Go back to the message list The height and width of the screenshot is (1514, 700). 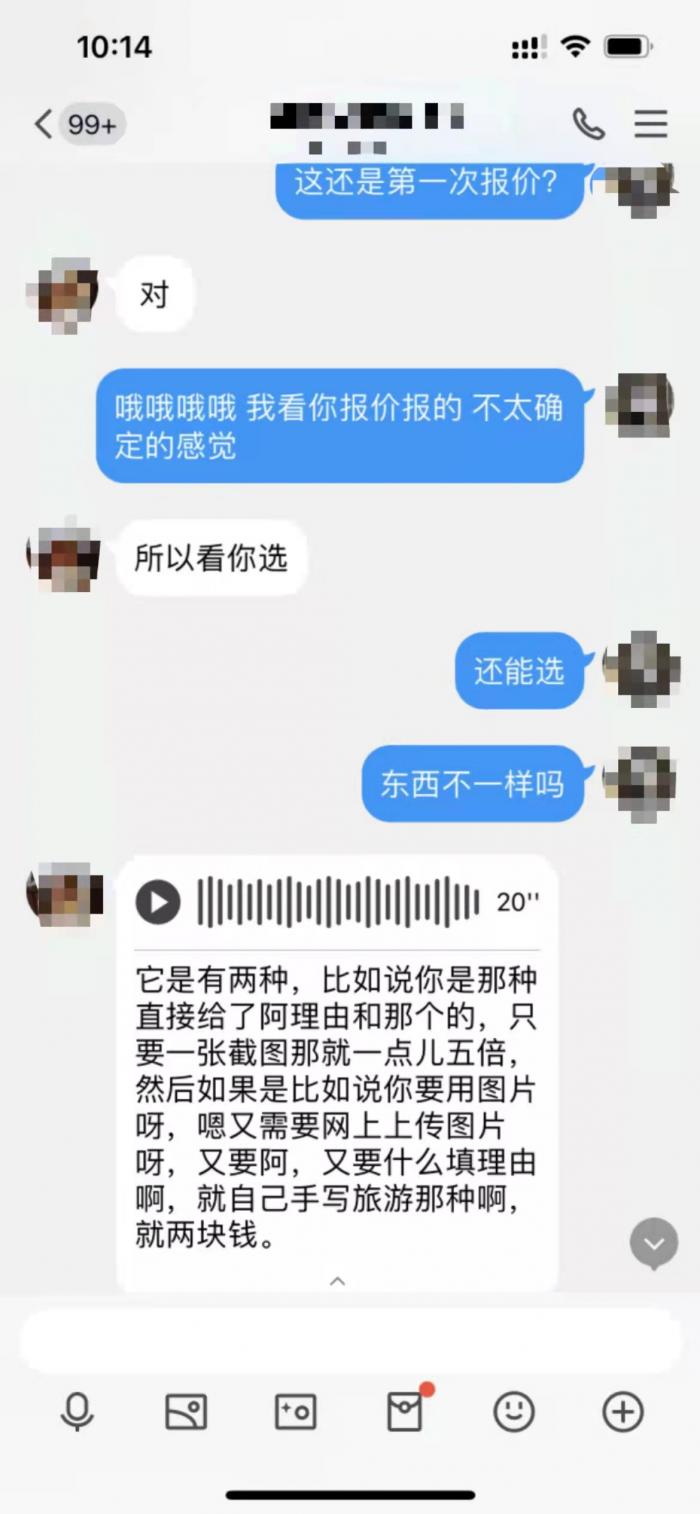click(44, 124)
